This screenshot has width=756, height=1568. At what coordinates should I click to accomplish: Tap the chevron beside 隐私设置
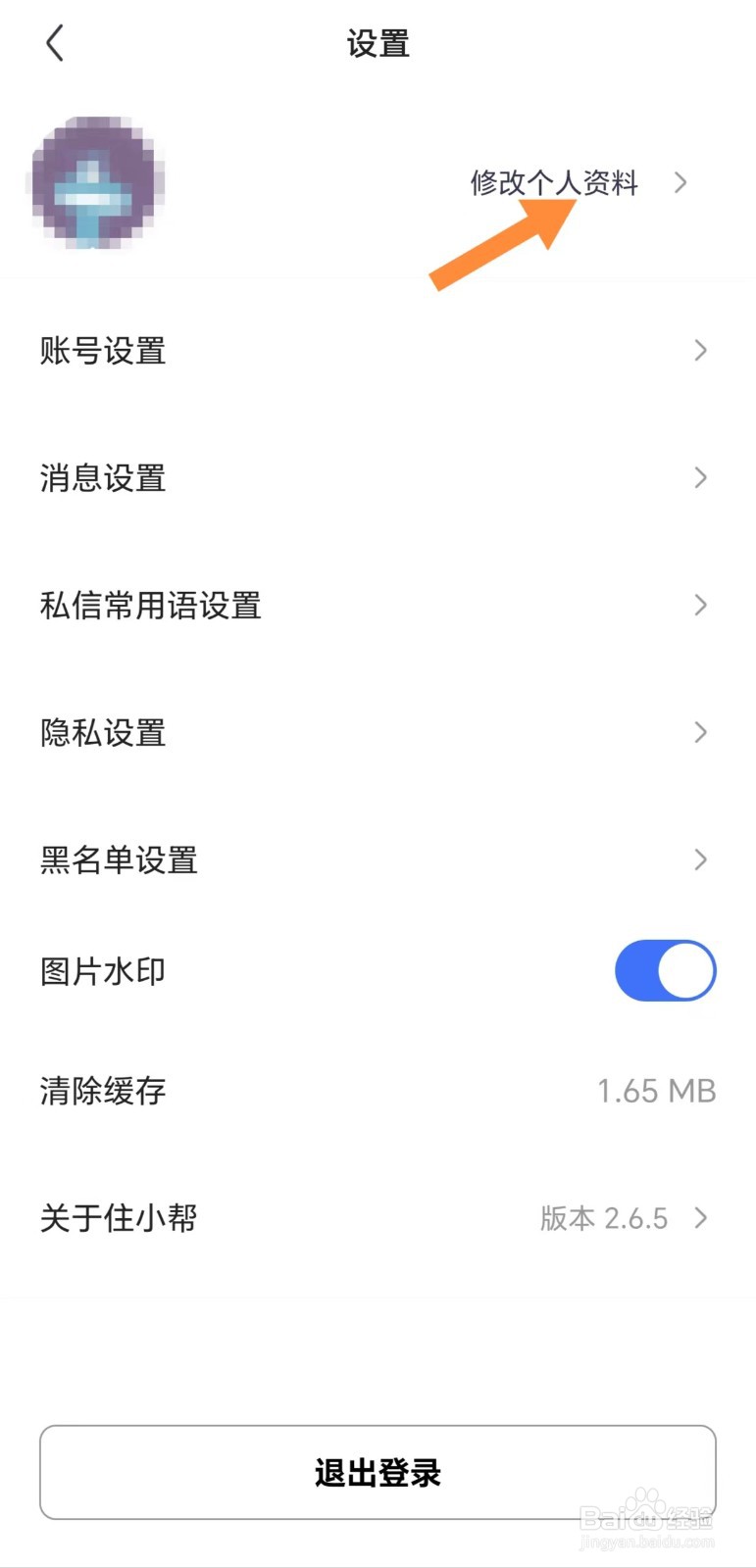[700, 733]
